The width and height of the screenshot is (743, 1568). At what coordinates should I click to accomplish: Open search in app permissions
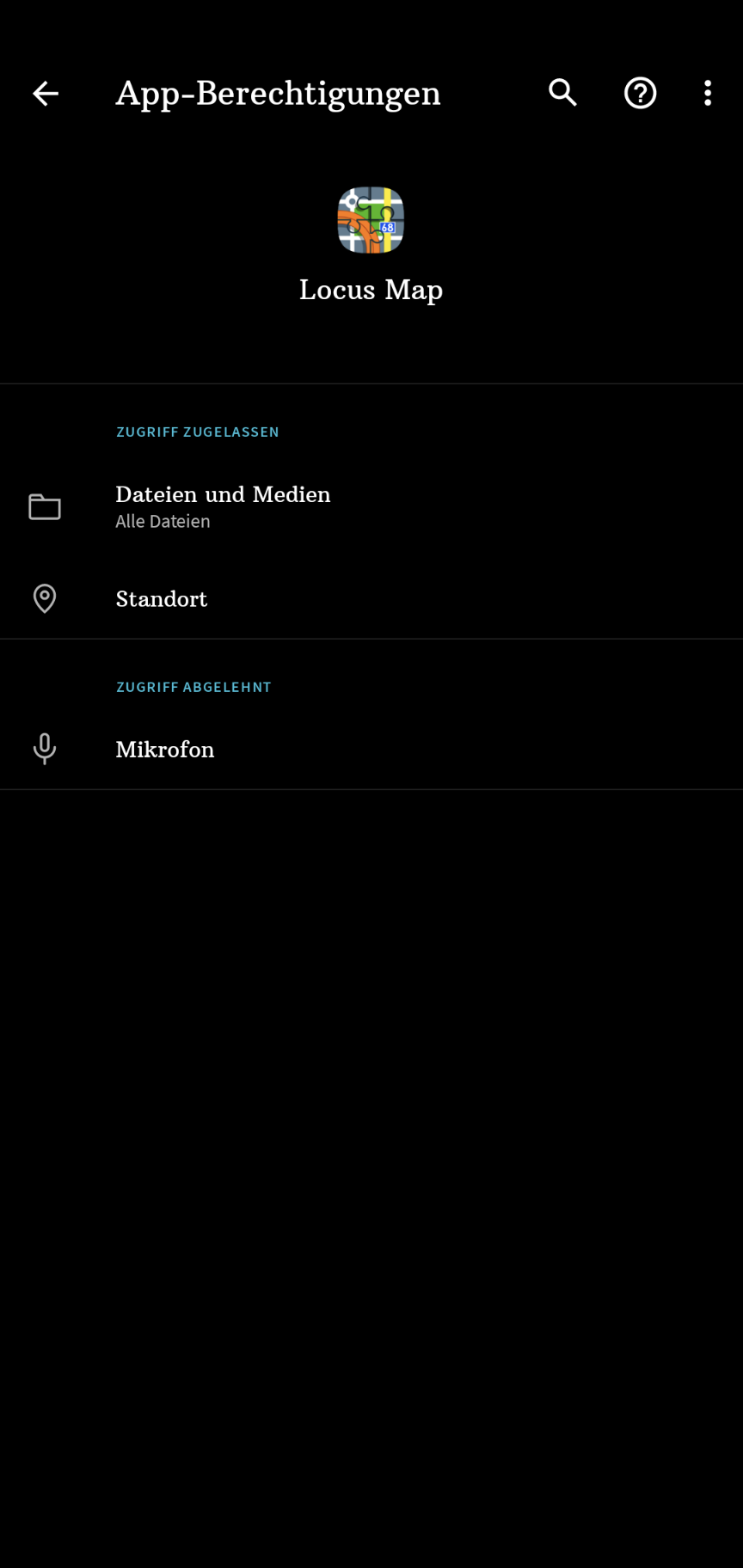[x=562, y=92]
